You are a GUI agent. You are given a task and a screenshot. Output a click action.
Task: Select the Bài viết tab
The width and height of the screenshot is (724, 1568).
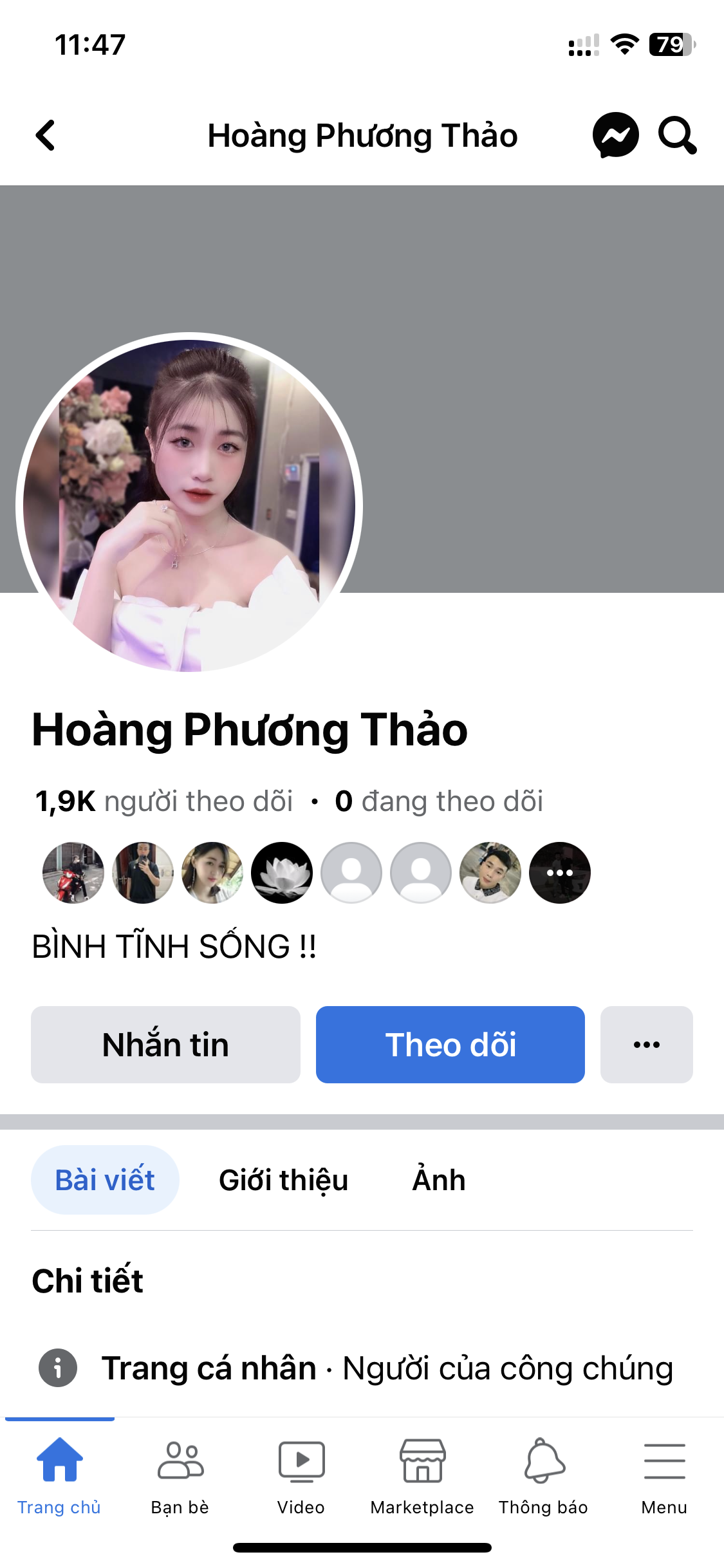[x=105, y=1180]
